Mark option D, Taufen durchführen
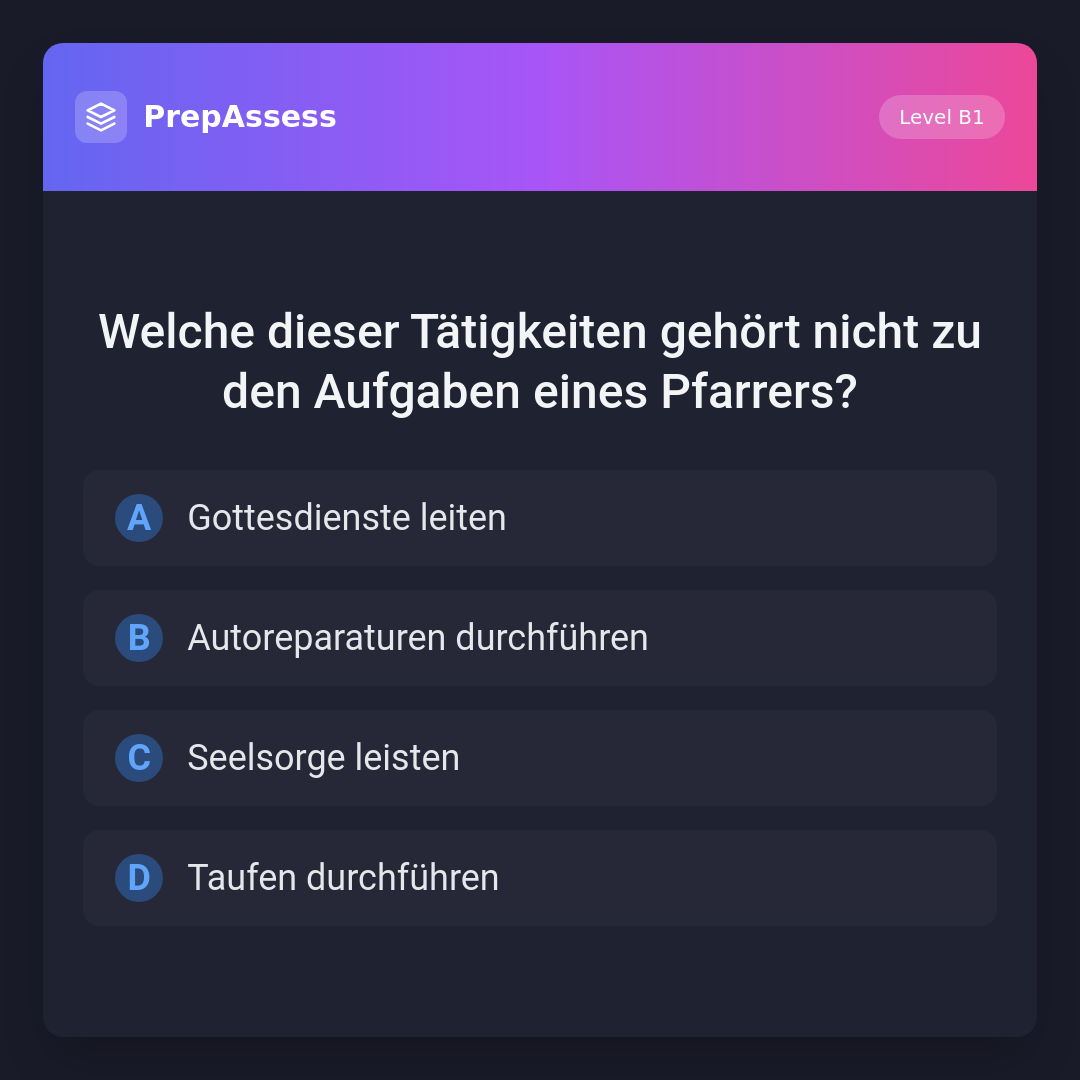The height and width of the screenshot is (1080, 1080). 540,878
